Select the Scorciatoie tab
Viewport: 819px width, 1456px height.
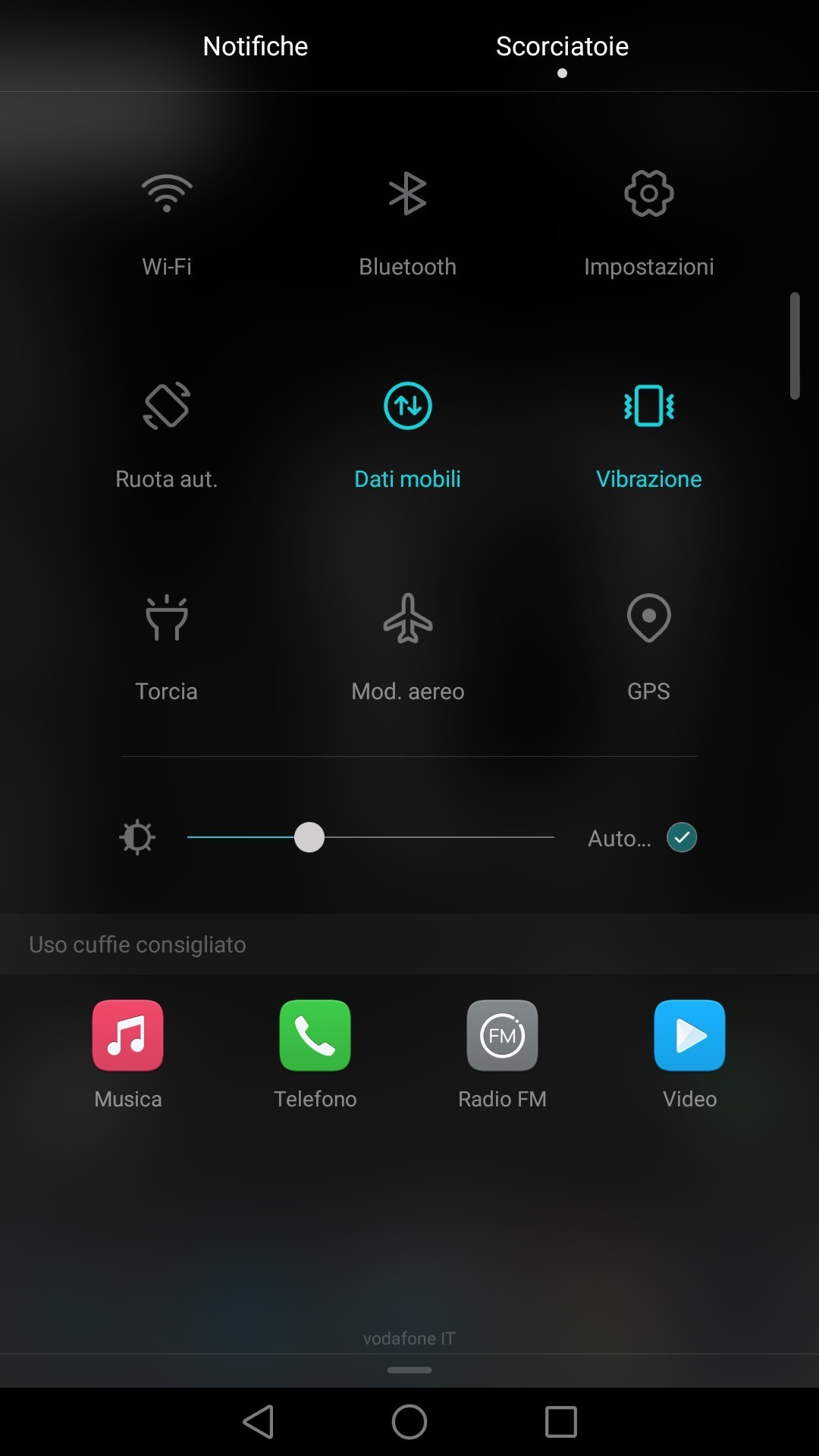point(562,46)
